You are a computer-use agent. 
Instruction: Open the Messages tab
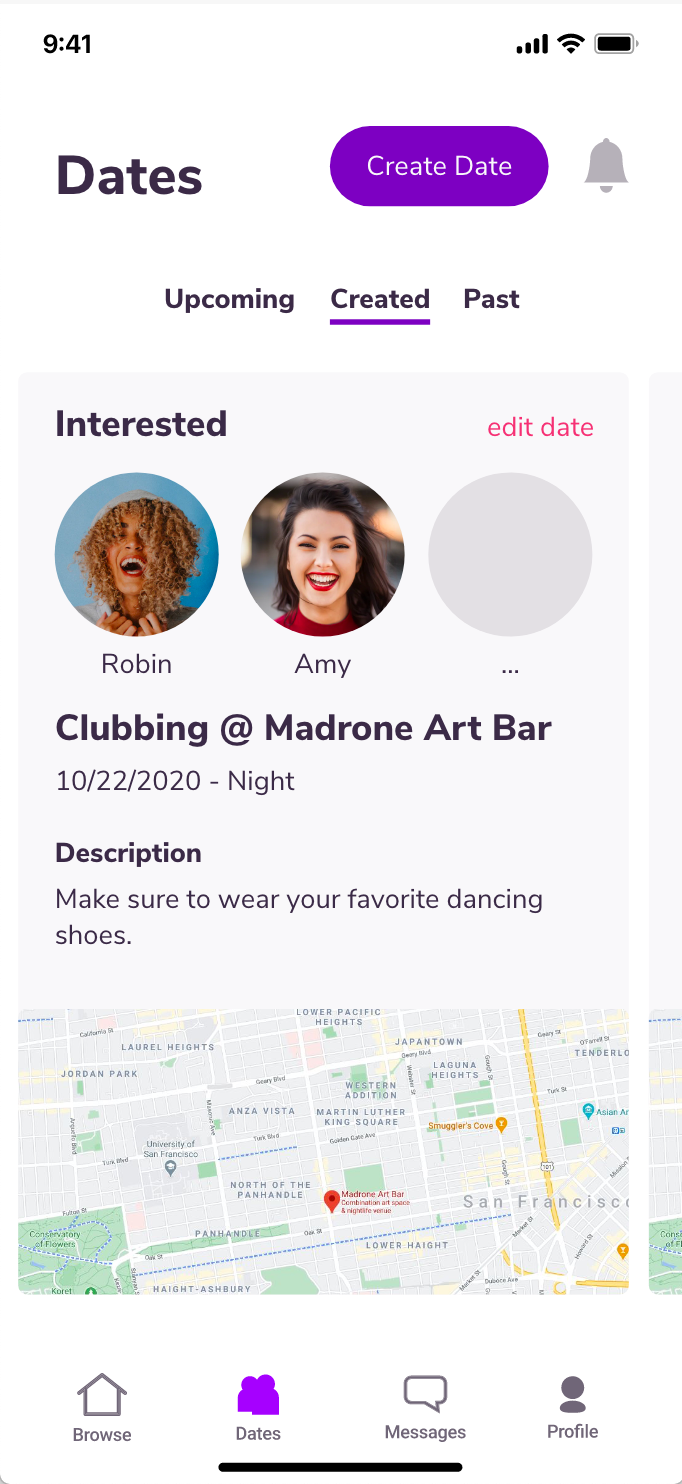click(x=425, y=1408)
